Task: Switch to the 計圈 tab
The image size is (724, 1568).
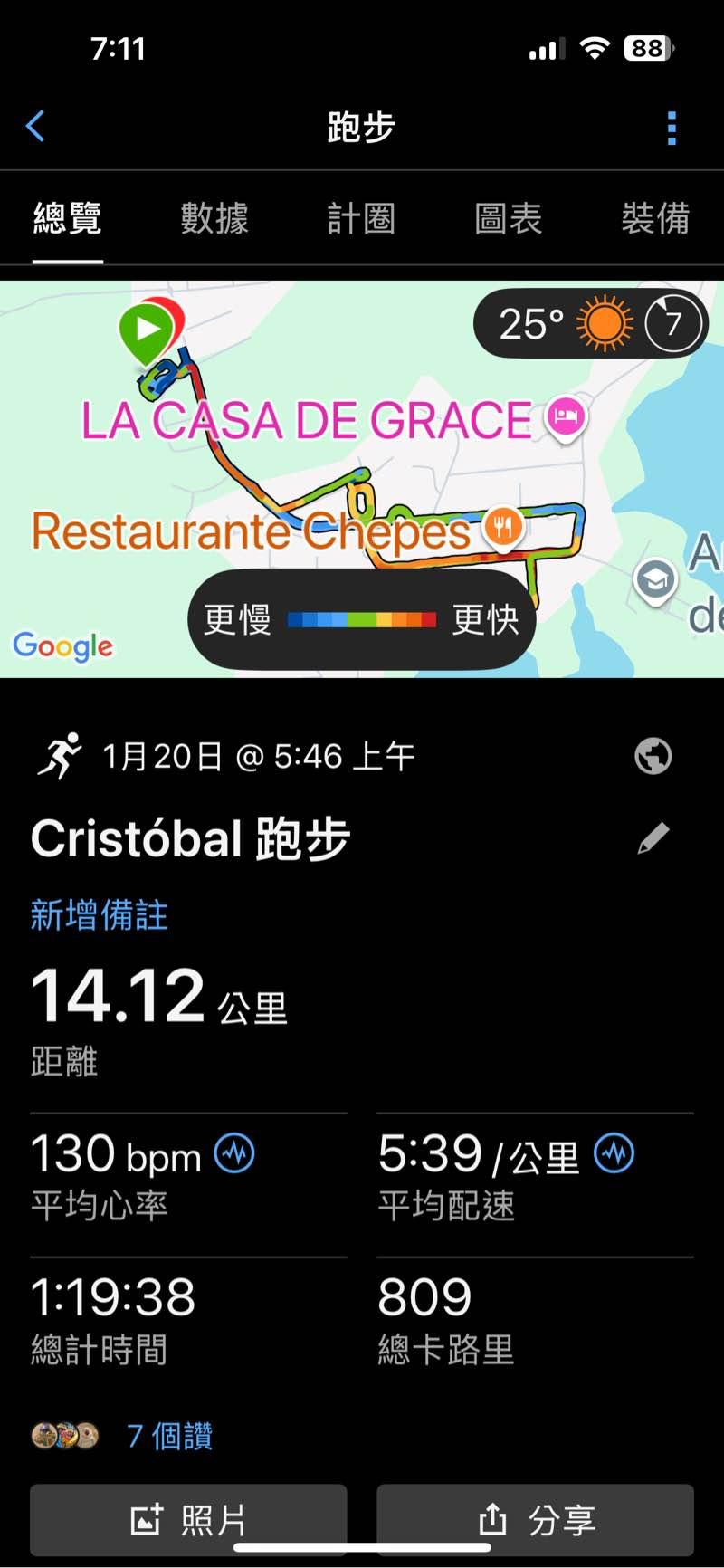Action: (x=361, y=218)
